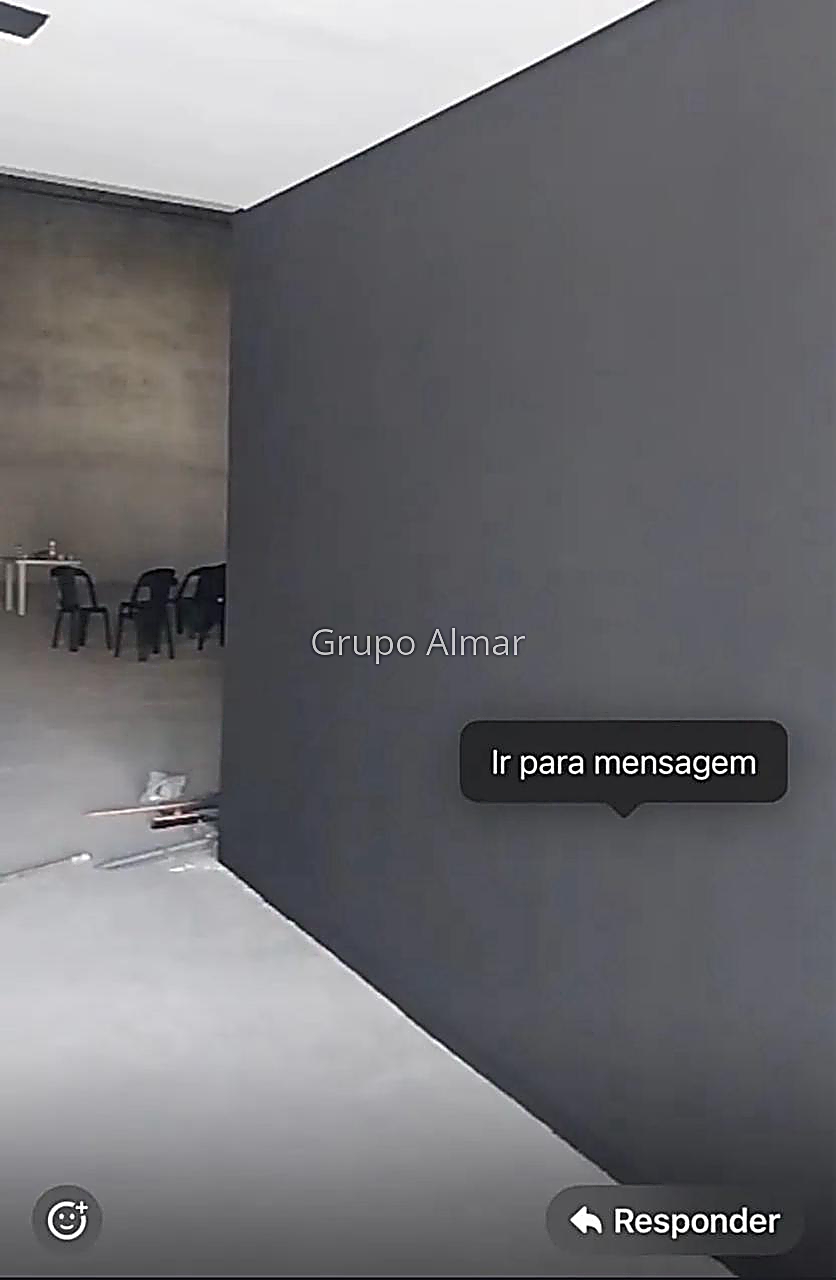Open the emoji reaction picker

pyautogui.click(x=67, y=1220)
